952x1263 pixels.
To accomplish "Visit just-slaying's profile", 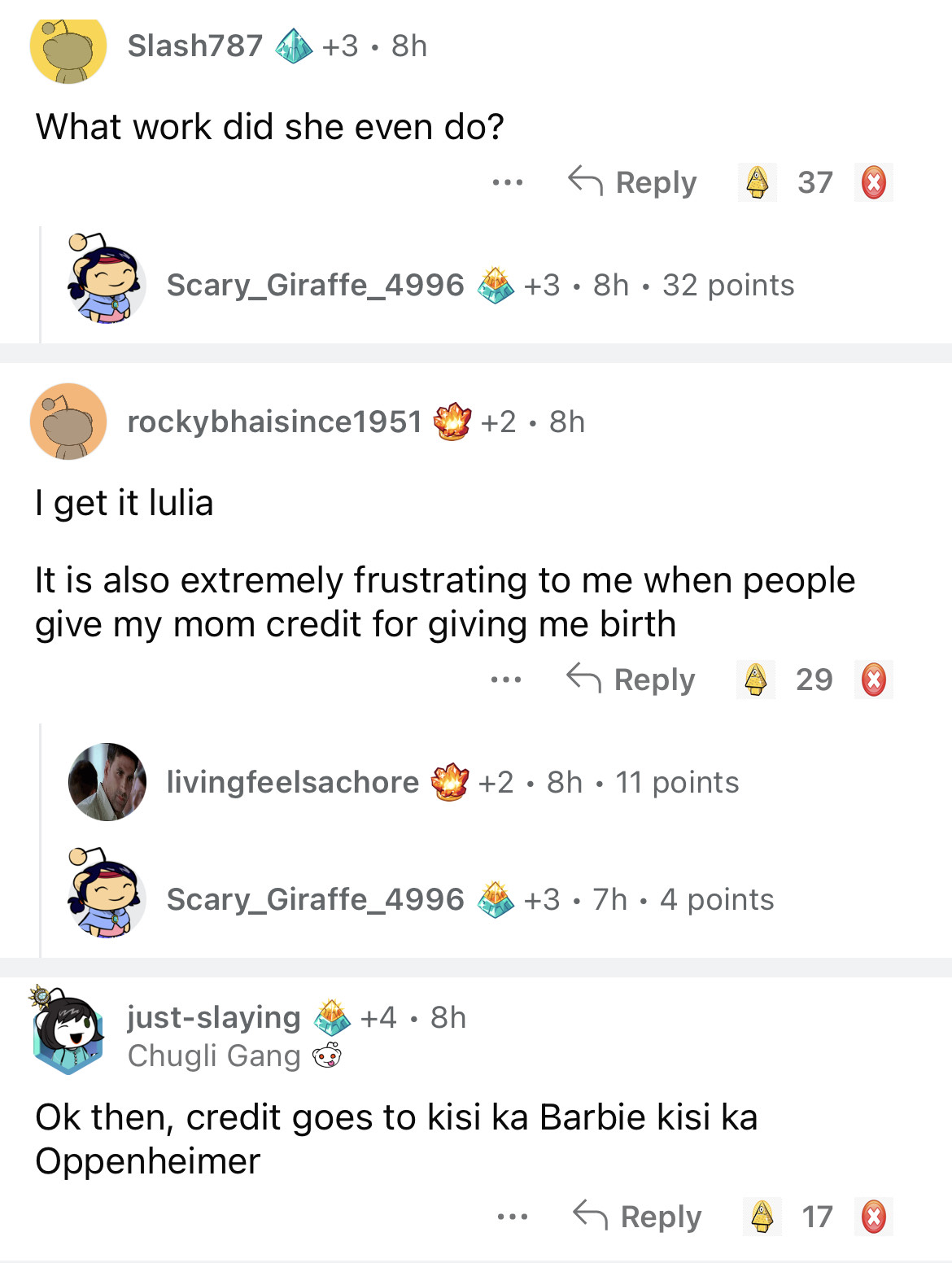I will point(213,1018).
